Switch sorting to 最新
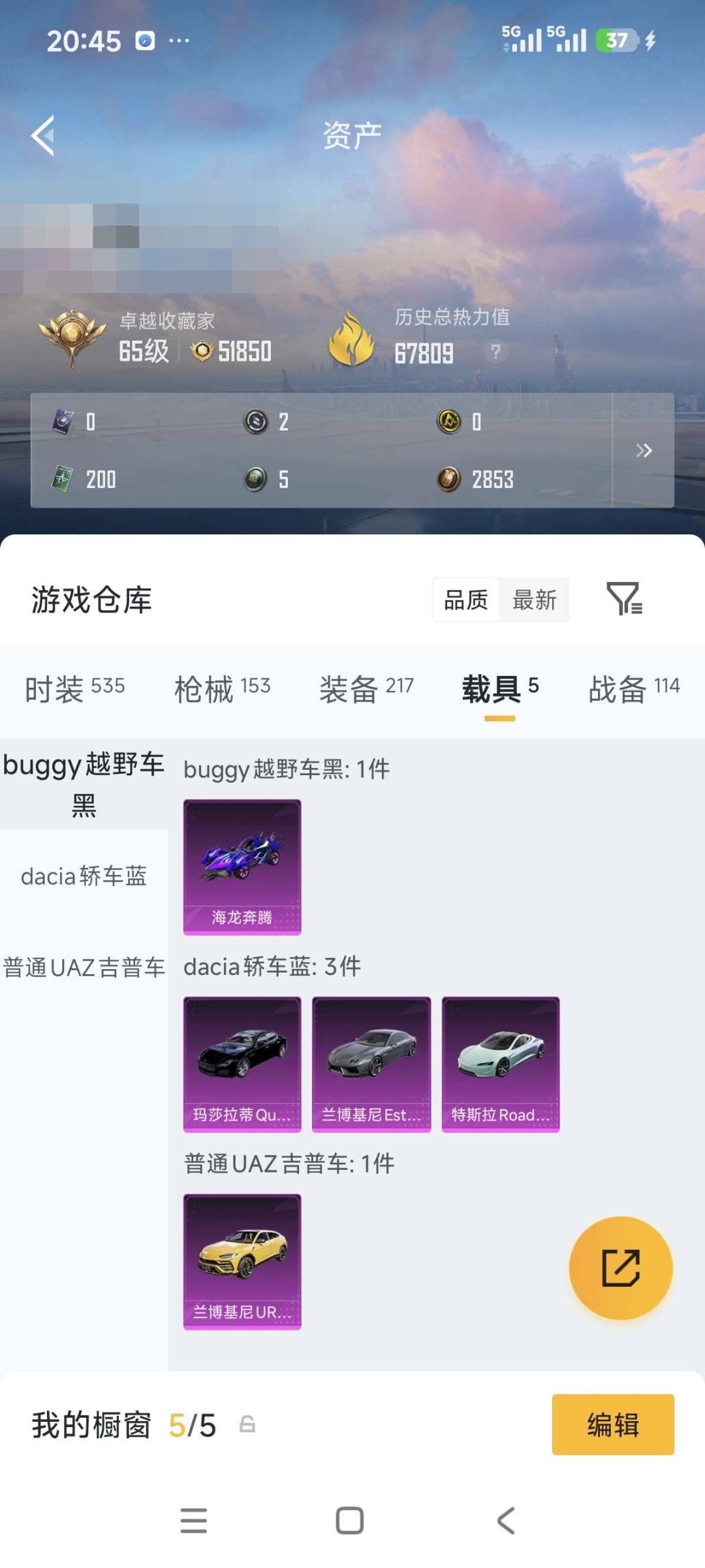Viewport: 705px width, 1568px height. [x=535, y=600]
